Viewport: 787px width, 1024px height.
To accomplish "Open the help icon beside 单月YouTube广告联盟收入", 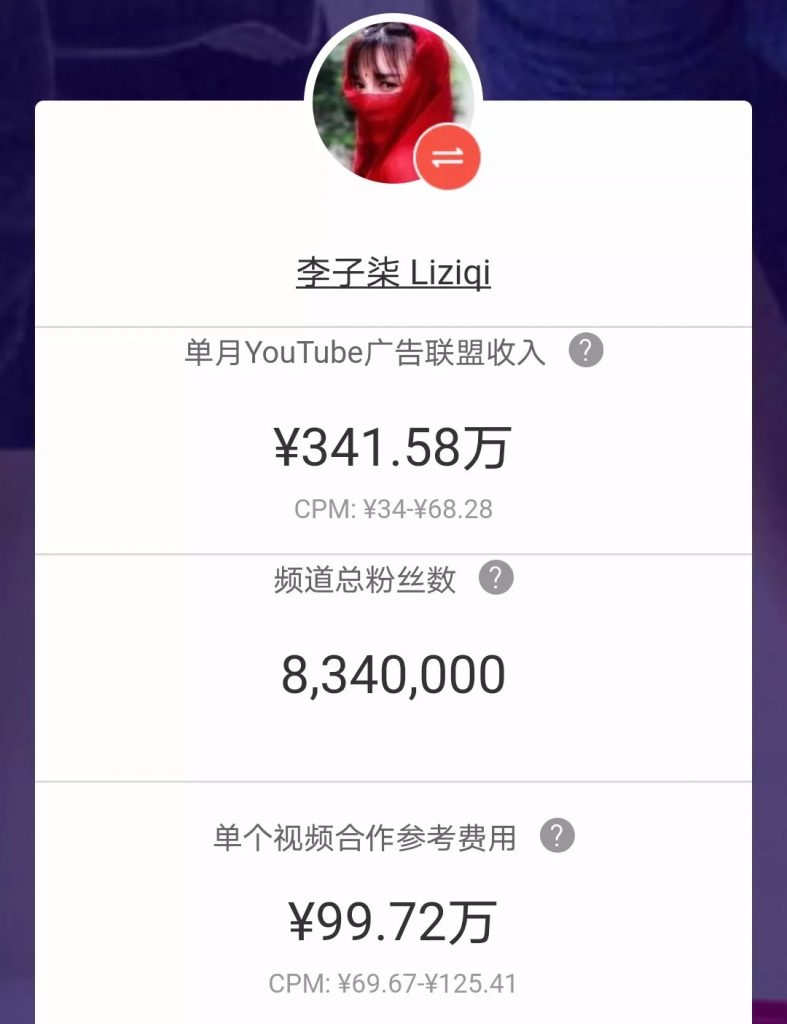I will pyautogui.click(x=586, y=351).
